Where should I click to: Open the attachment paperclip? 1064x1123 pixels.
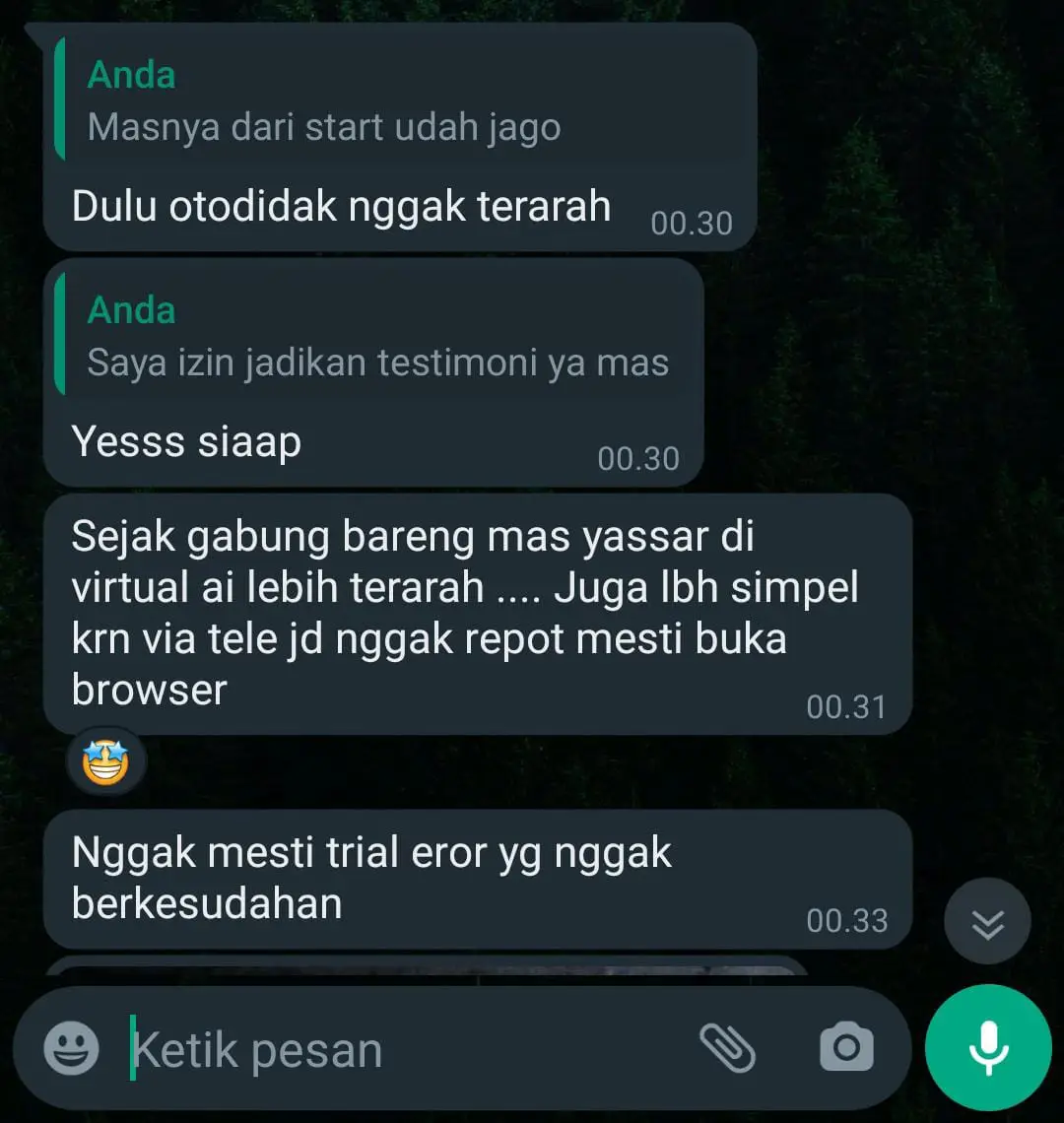pos(727,1047)
